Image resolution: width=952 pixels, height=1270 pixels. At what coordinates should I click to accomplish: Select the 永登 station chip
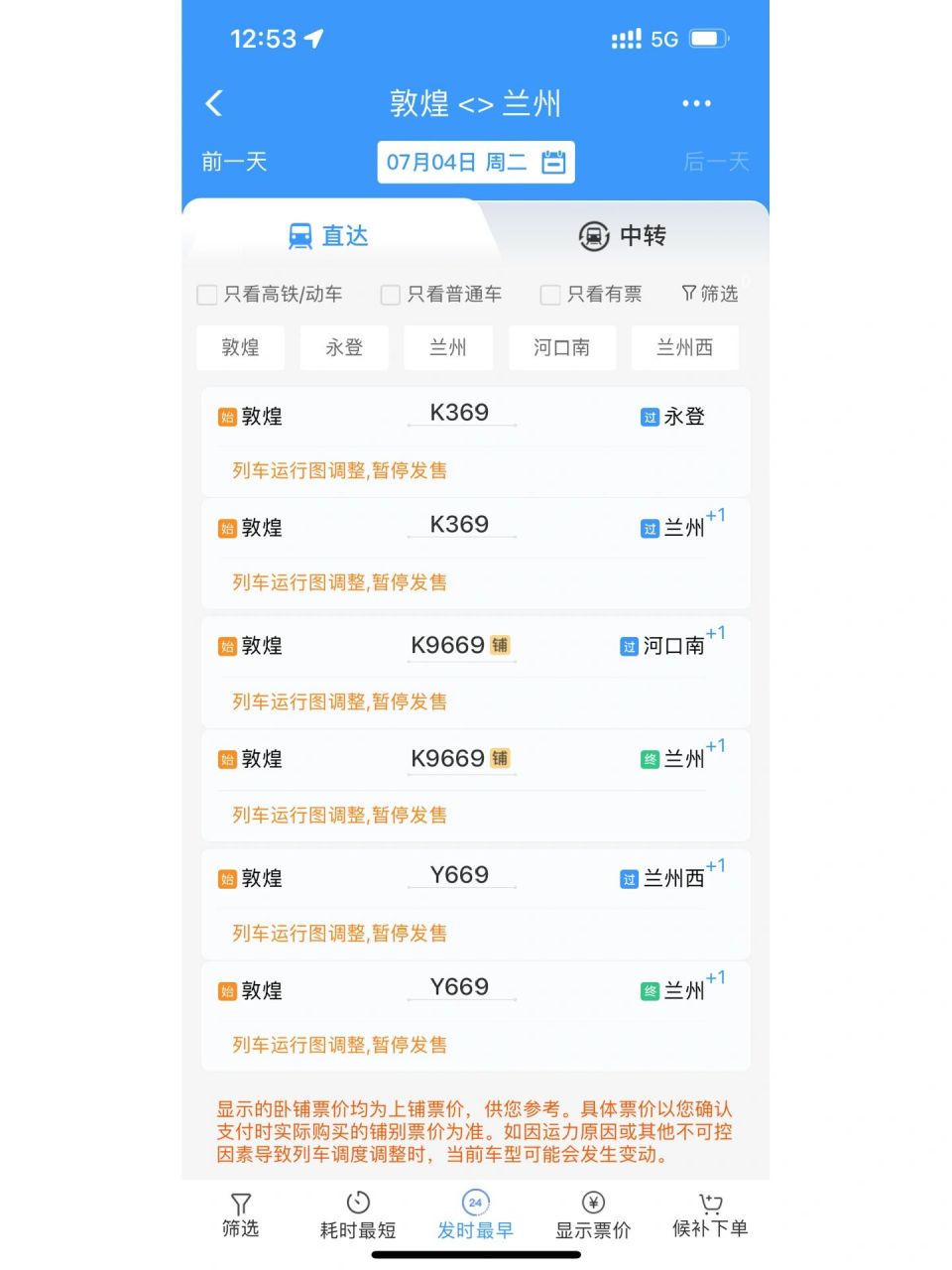(x=343, y=347)
